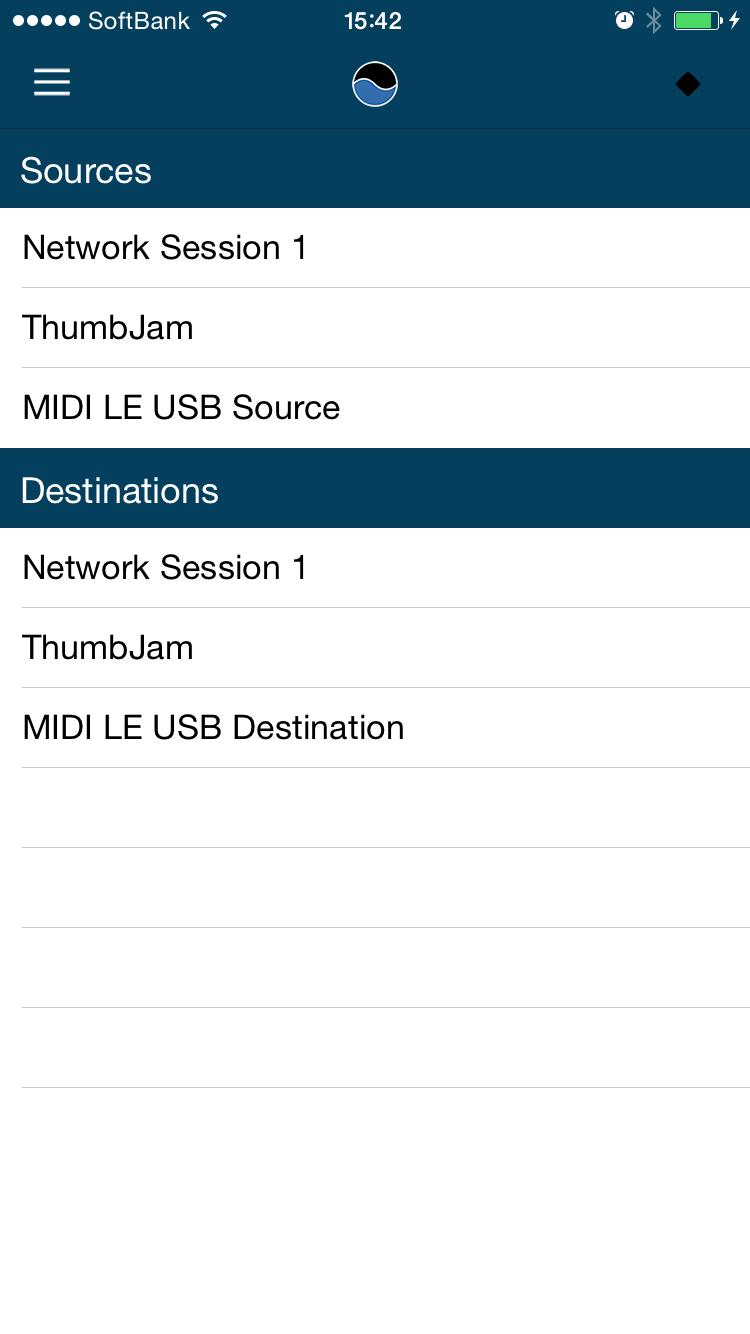
Task: Select ThumbJam under Sources
Action: [x=375, y=328]
